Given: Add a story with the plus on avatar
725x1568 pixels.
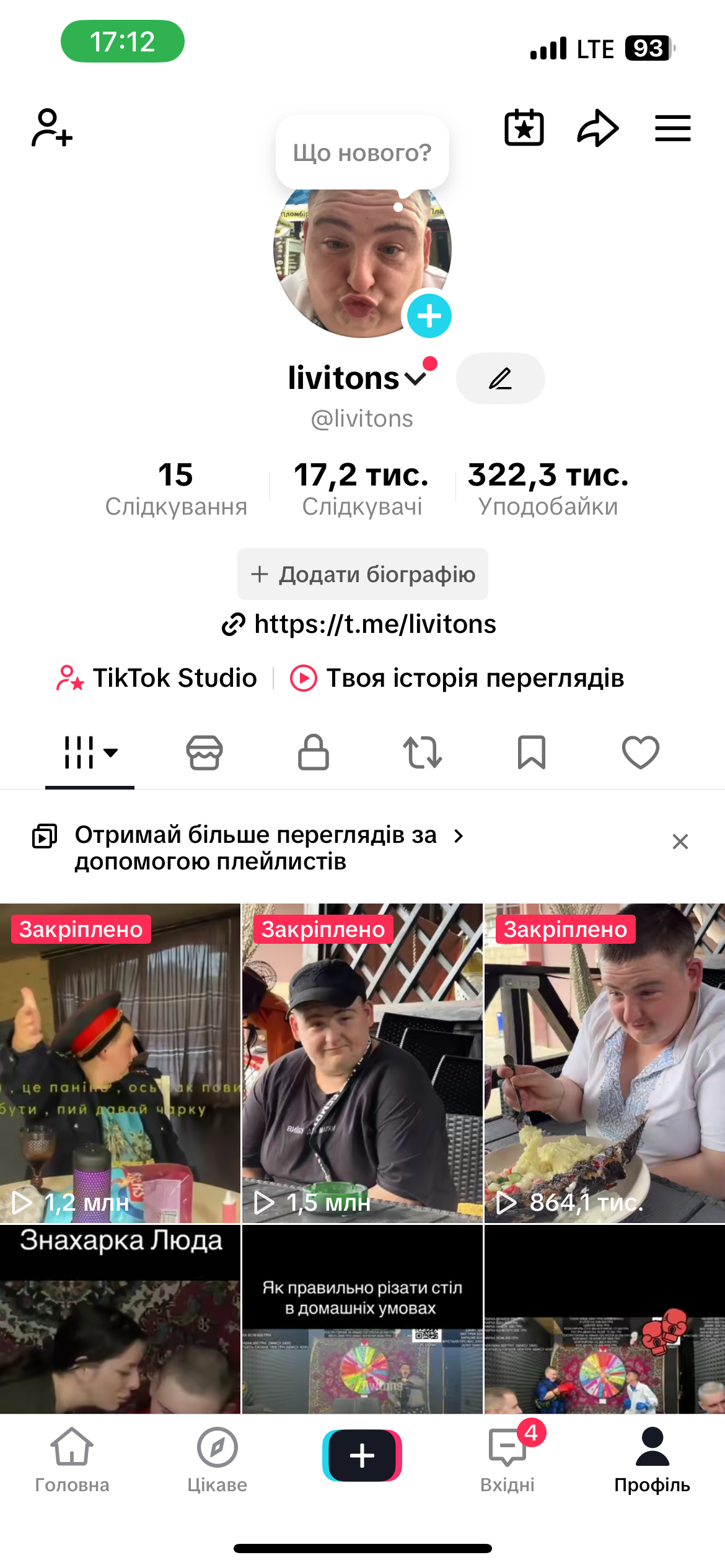Looking at the screenshot, I should click(x=429, y=315).
